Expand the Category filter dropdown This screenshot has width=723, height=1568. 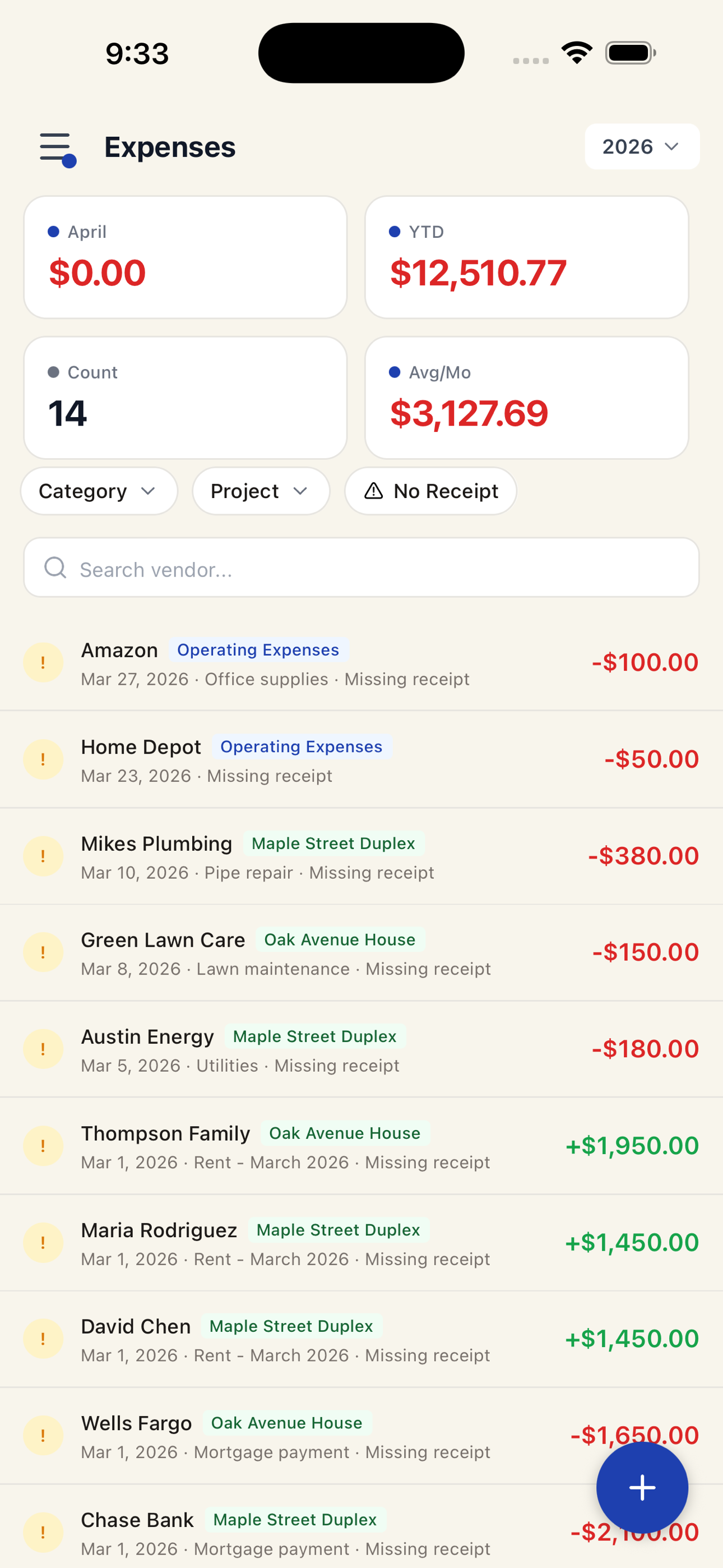pyautogui.click(x=99, y=491)
